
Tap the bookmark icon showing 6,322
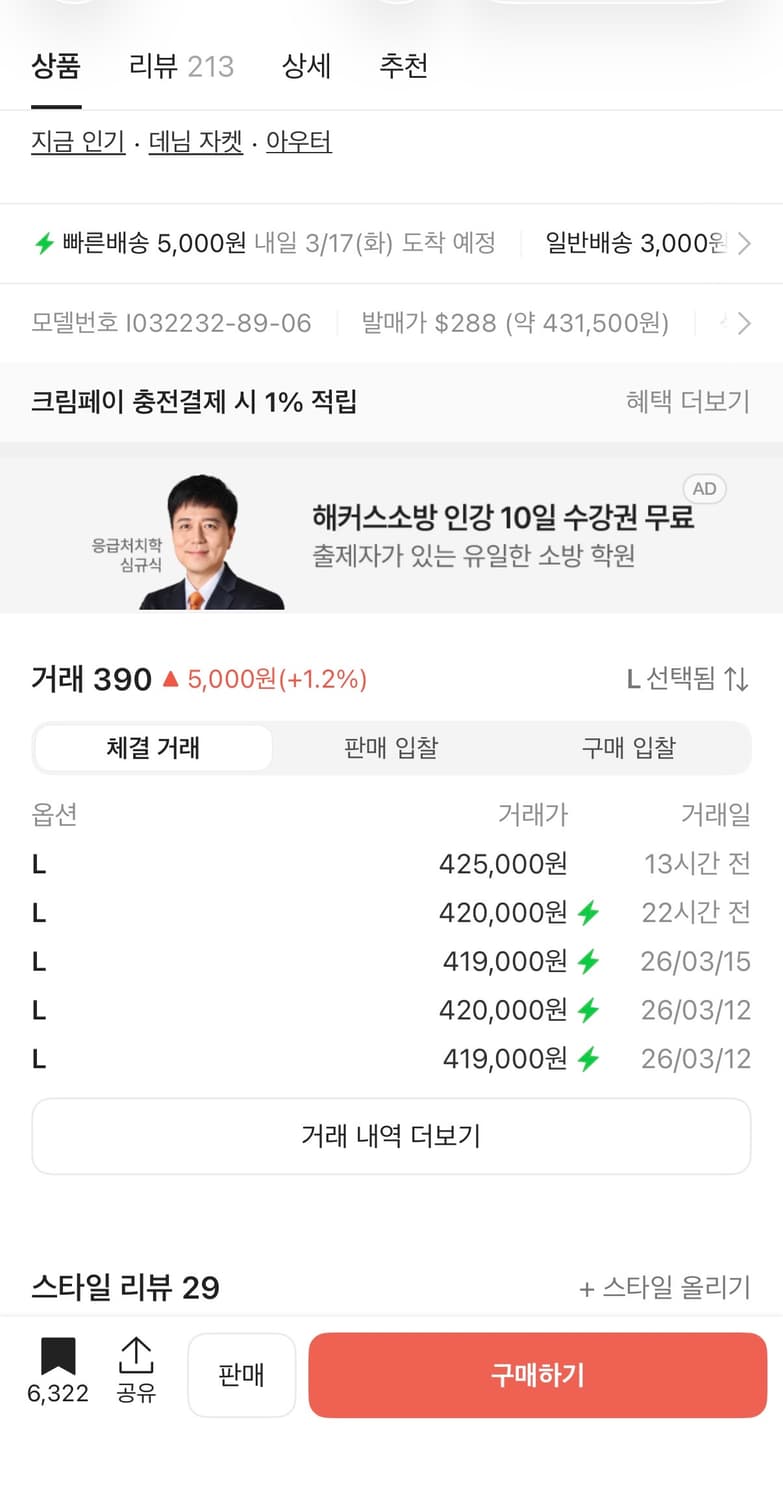click(57, 1360)
